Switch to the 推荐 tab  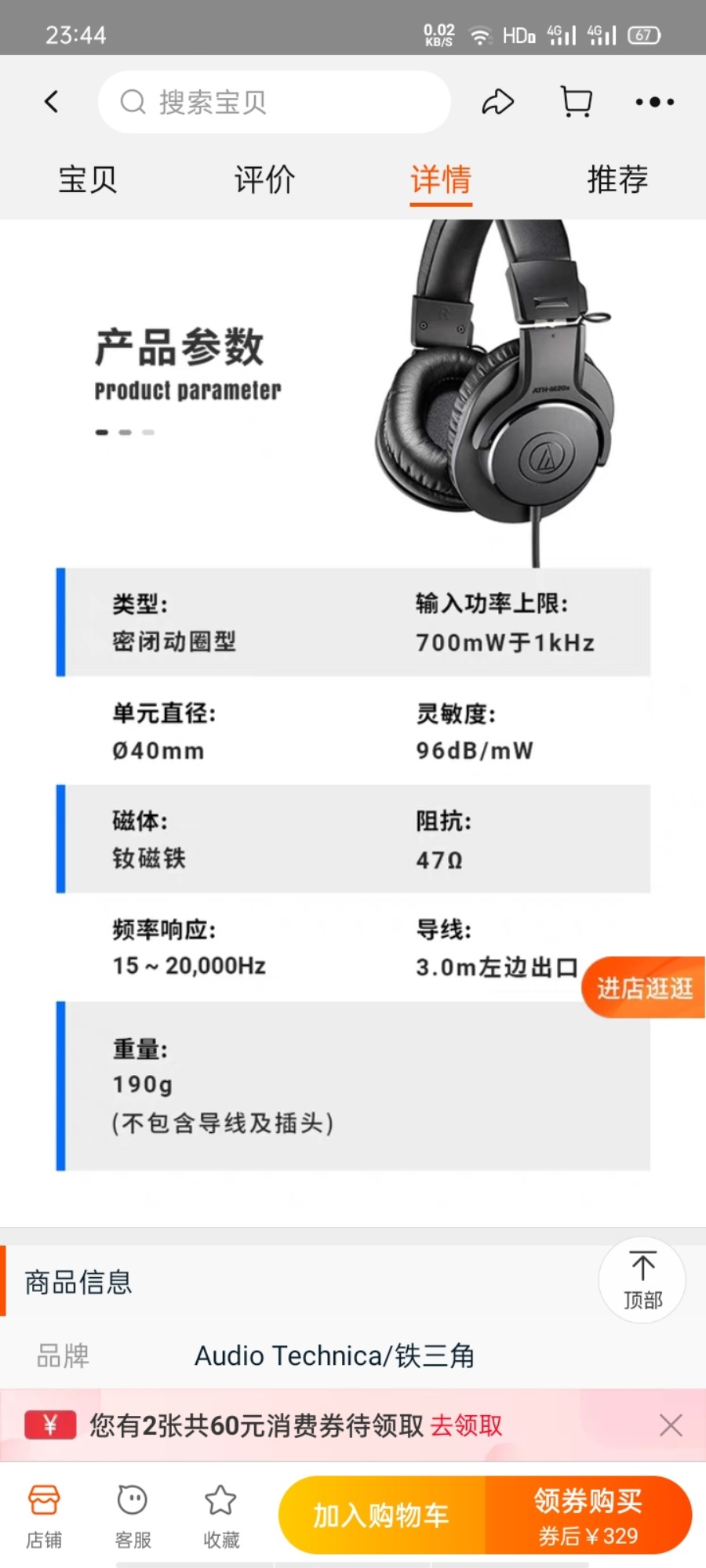[x=617, y=180]
